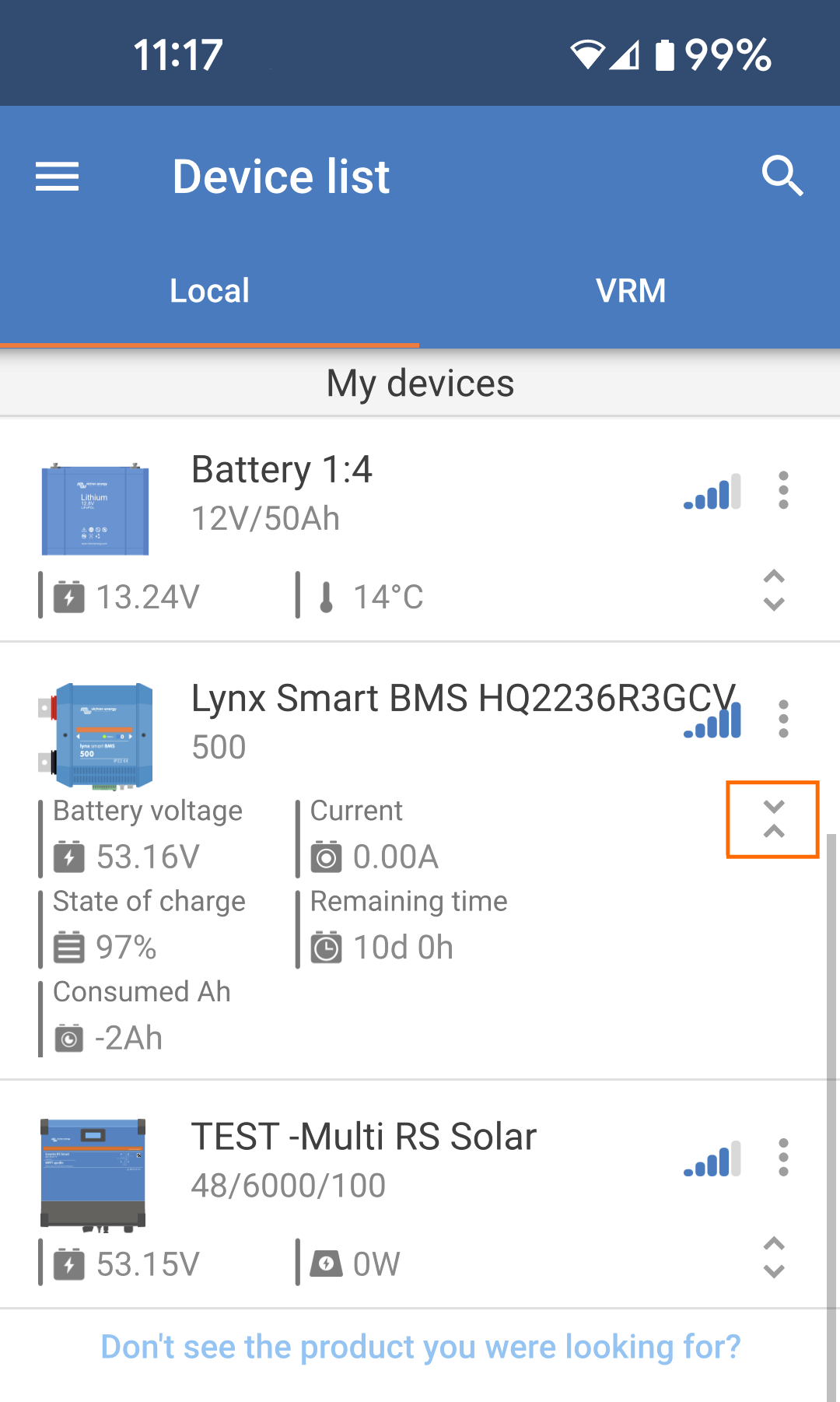
Task: Select the Local tab
Action: (209, 289)
